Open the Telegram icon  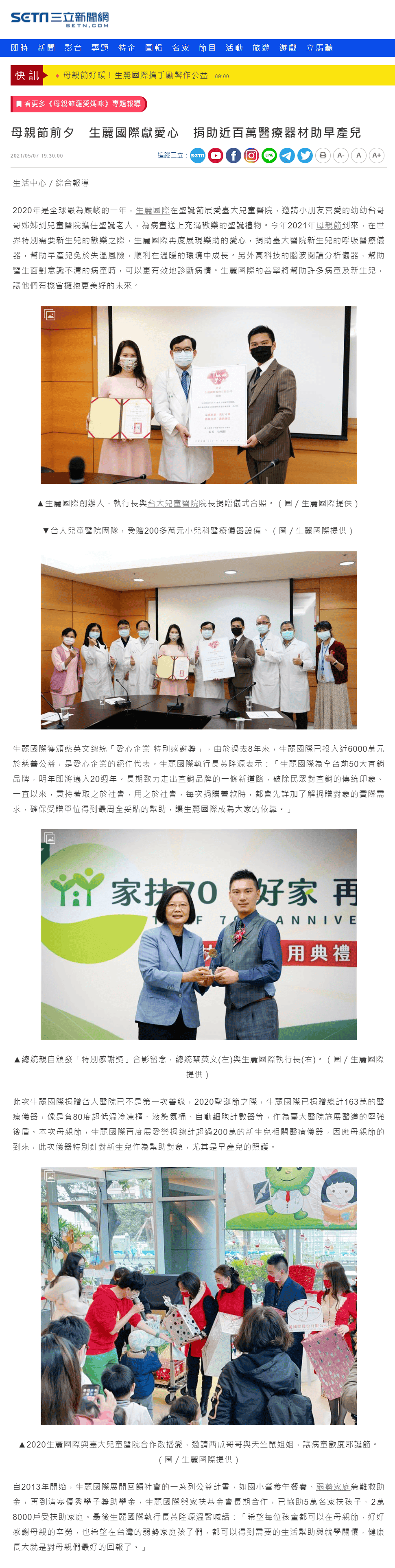point(287,156)
